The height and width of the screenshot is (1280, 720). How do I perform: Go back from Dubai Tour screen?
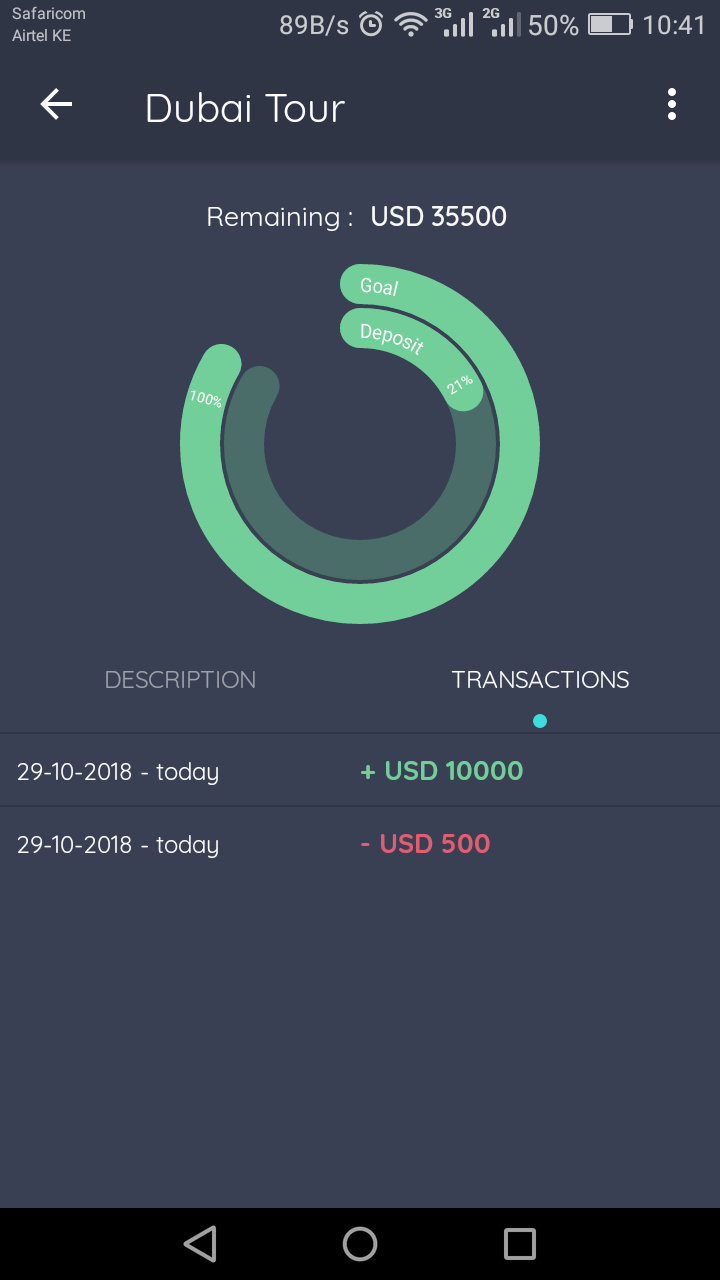(56, 105)
